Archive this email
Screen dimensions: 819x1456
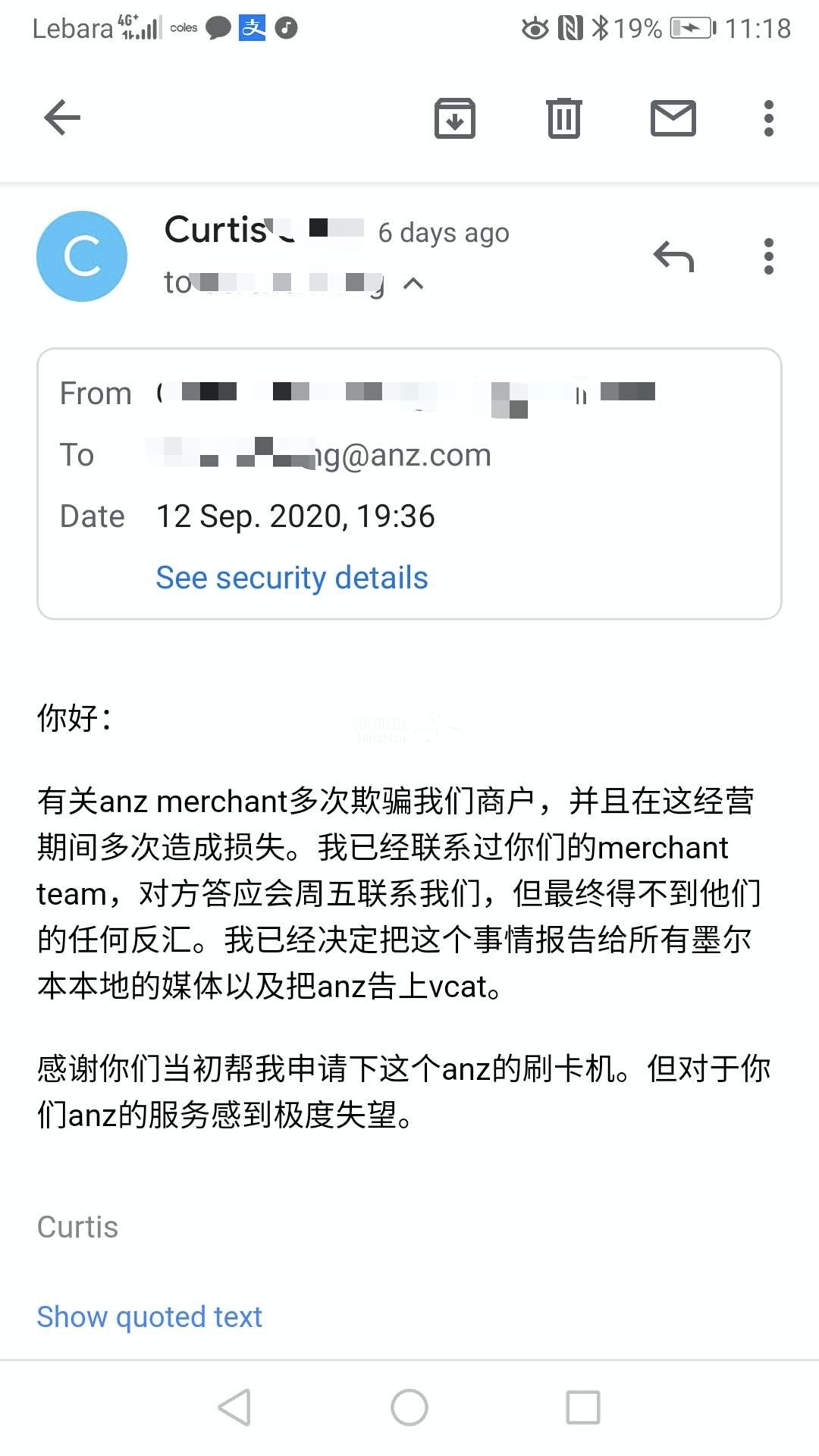click(x=454, y=118)
